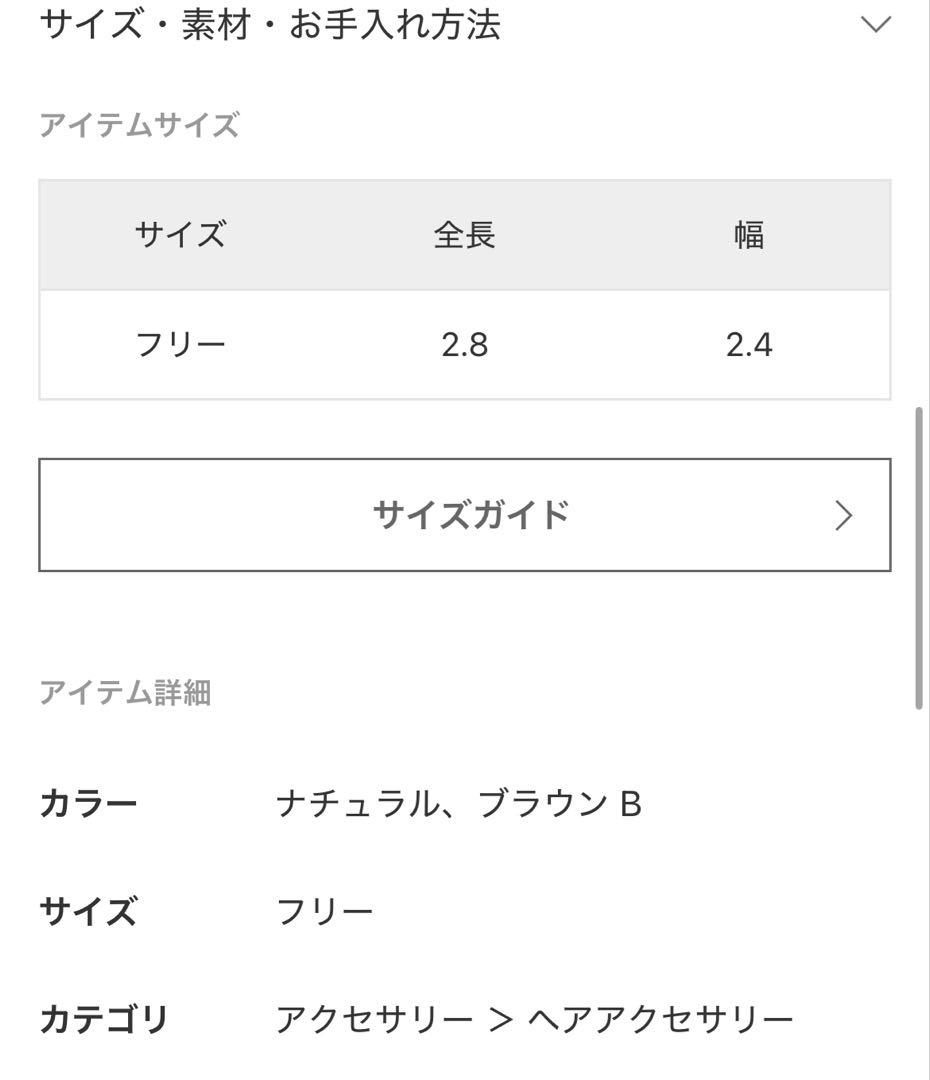Viewport: 930px width, 1080px height.
Task: Tap the フリー size detail value
Action: [325, 908]
